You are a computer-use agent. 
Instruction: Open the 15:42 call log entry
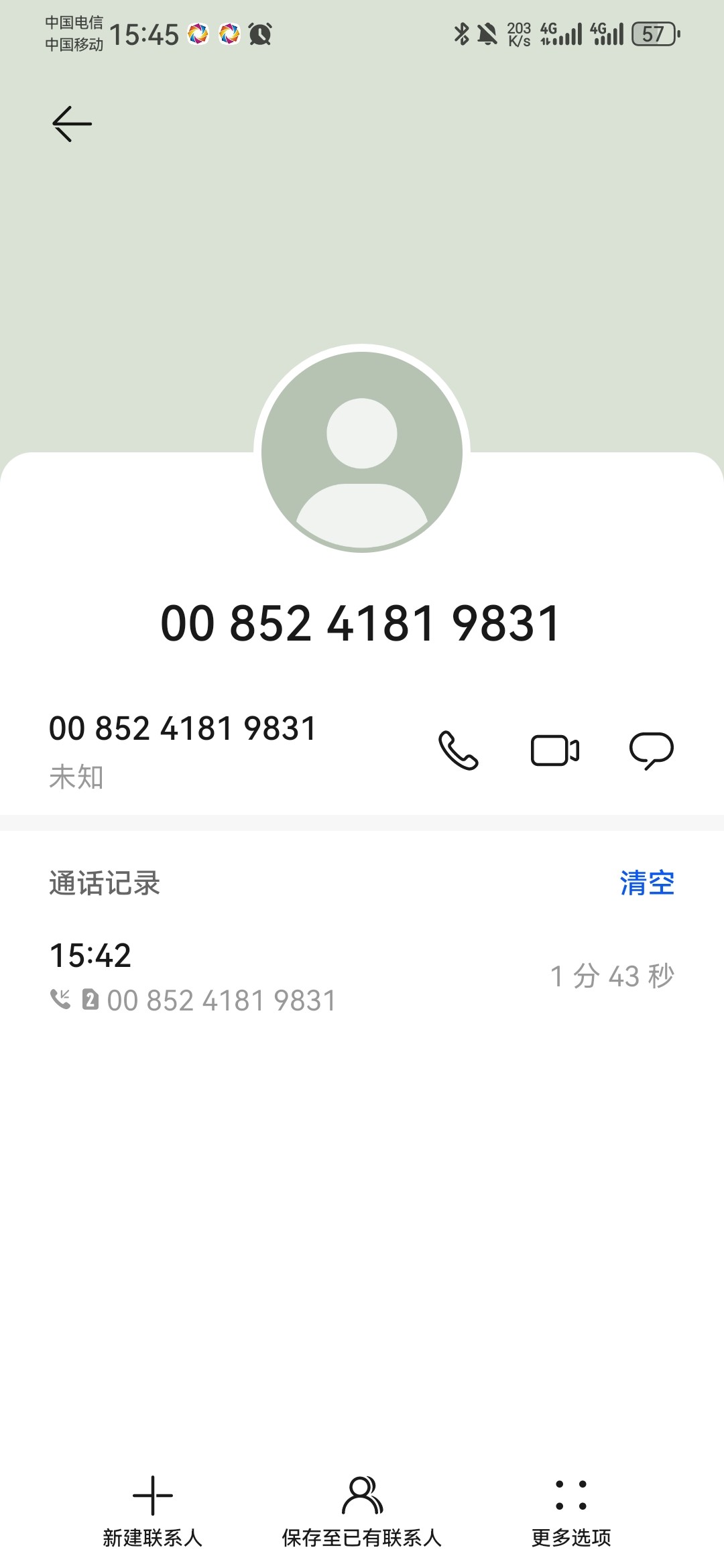[x=362, y=976]
